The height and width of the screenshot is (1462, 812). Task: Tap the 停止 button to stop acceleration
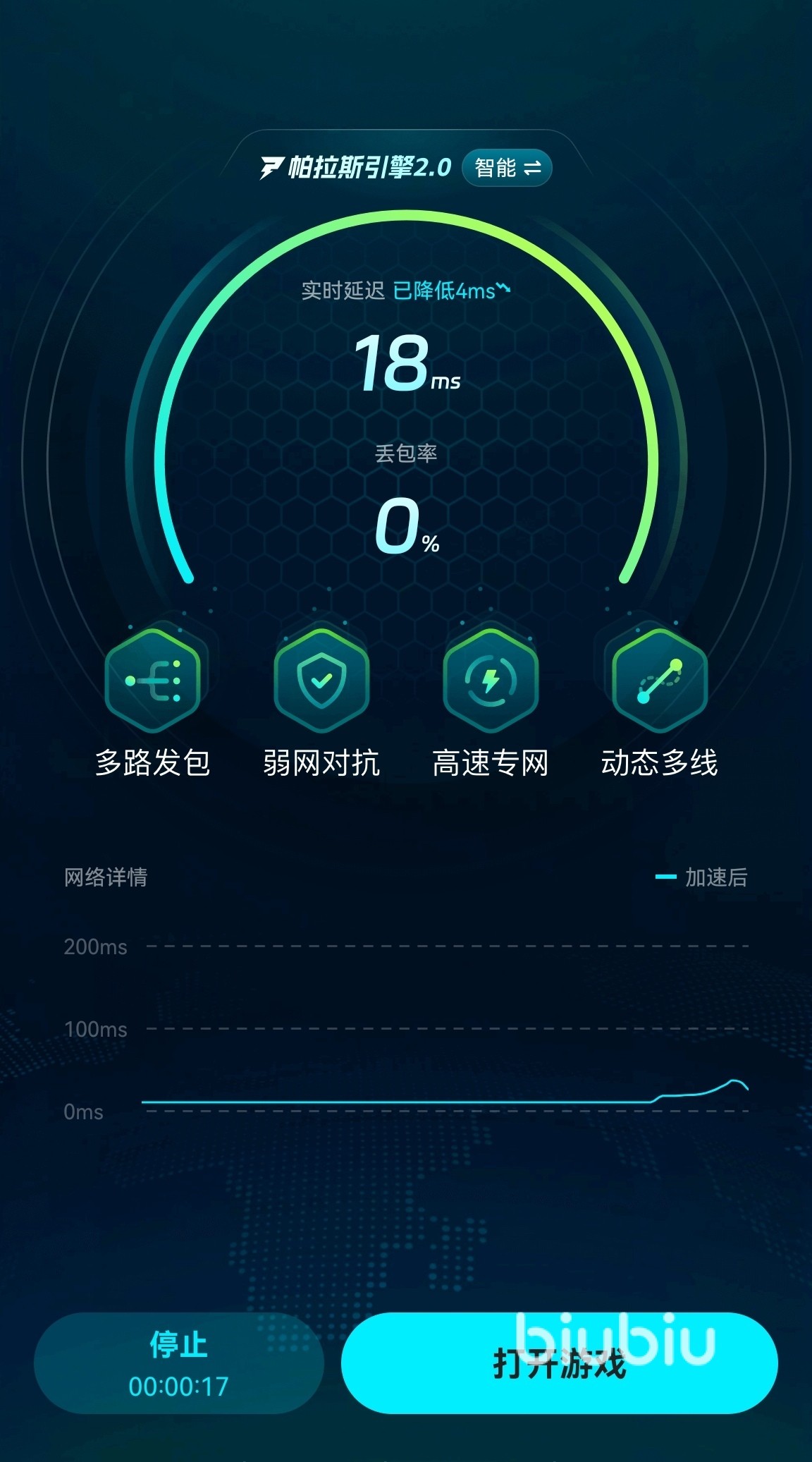click(x=178, y=1363)
